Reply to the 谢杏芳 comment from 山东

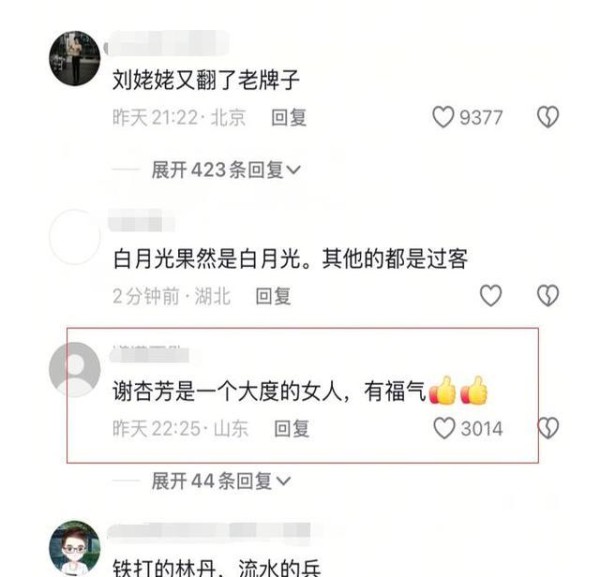click(x=291, y=429)
